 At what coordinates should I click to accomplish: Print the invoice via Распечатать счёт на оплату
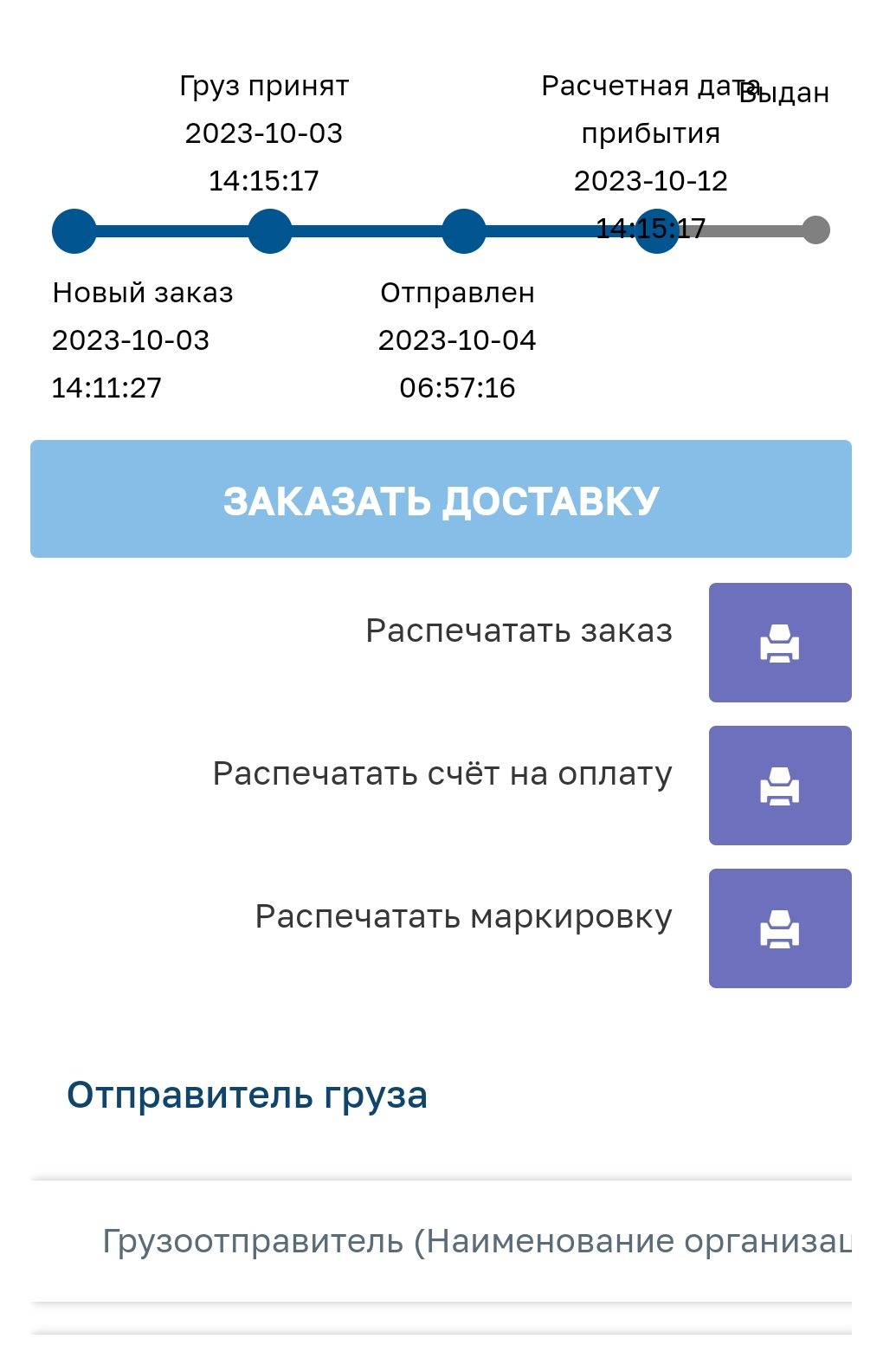779,786
